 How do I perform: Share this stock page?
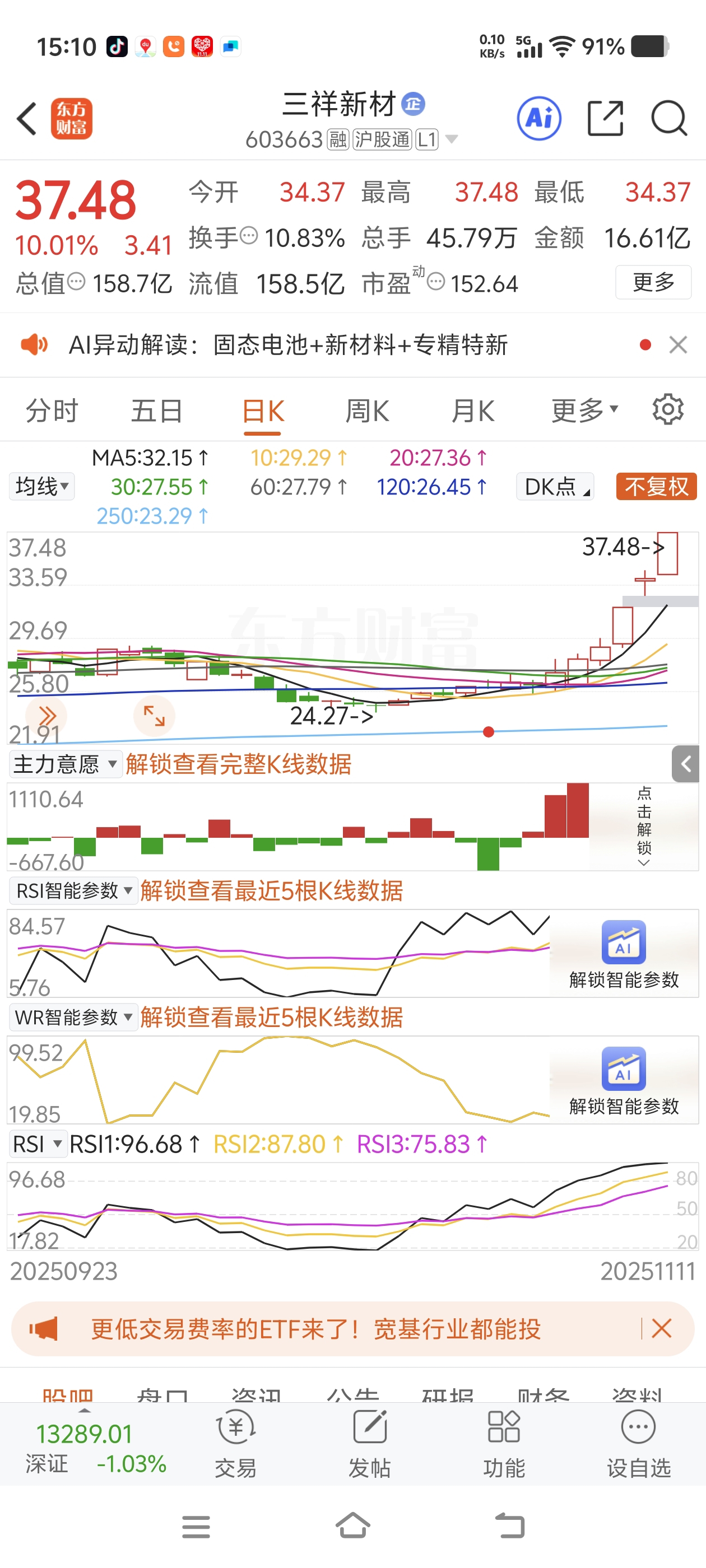point(605,118)
